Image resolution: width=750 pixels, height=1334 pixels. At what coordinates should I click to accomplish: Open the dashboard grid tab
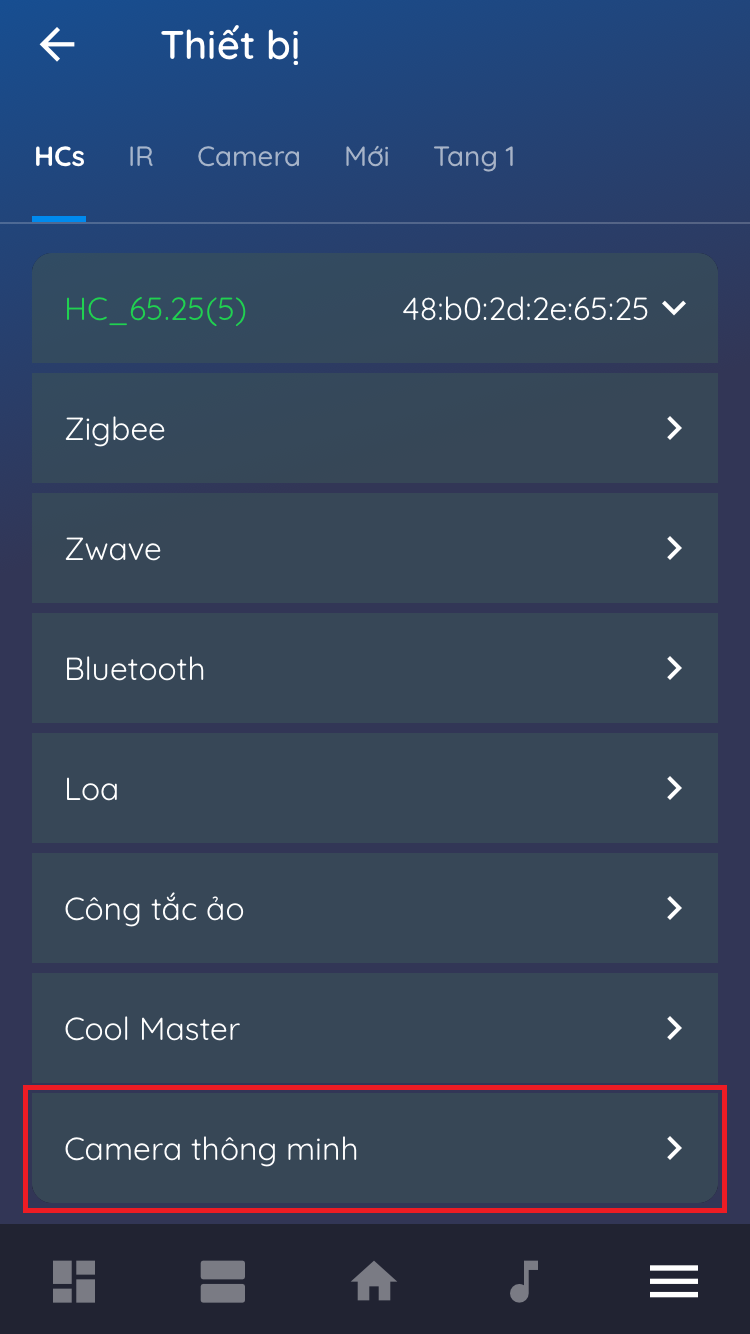pyautogui.click(x=74, y=1281)
